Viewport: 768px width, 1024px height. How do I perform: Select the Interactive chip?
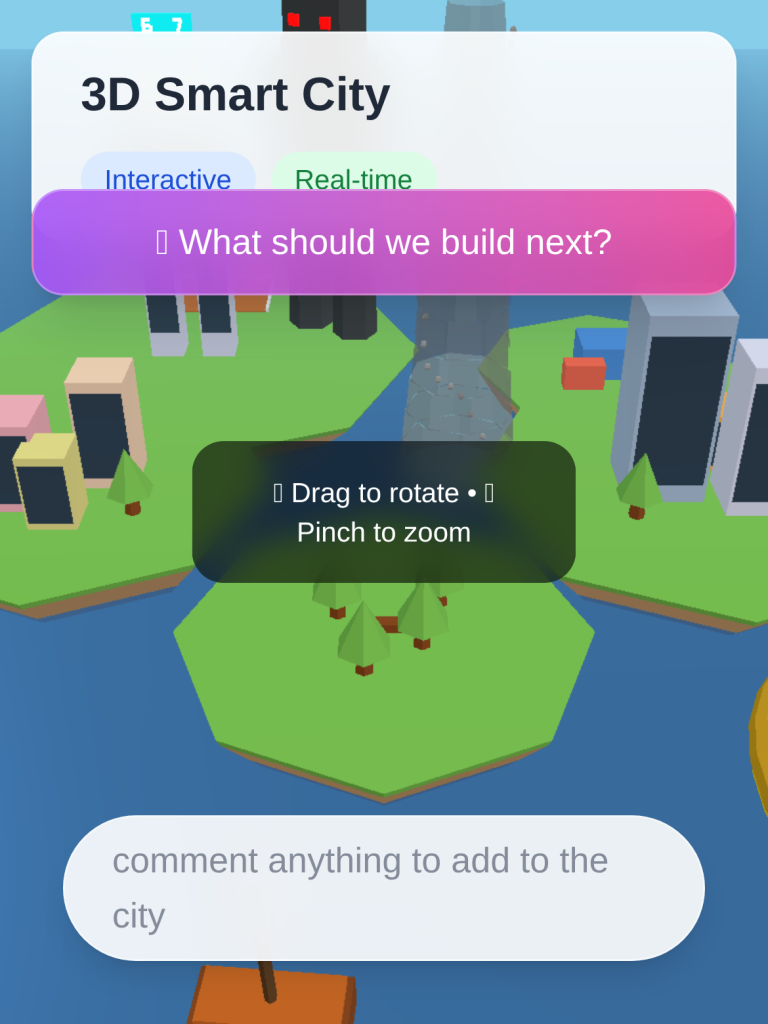pyautogui.click(x=168, y=175)
